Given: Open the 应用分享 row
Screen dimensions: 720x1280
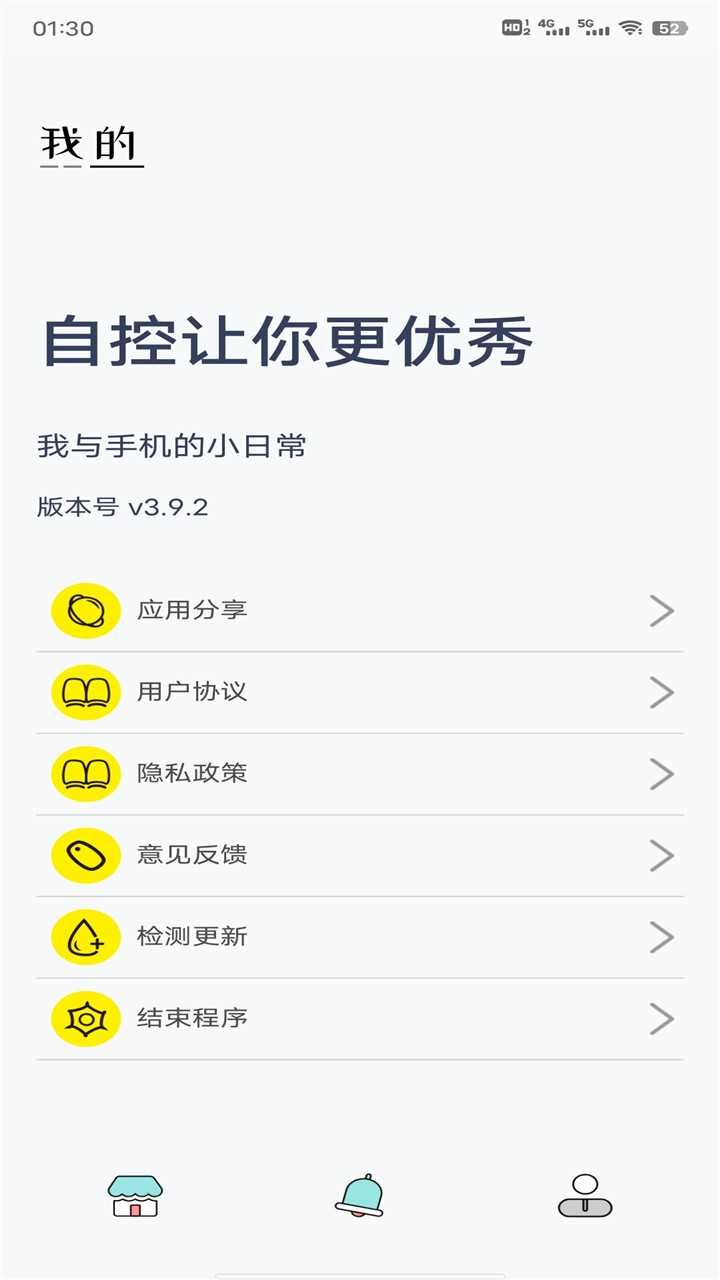Looking at the screenshot, I should pos(360,610).
